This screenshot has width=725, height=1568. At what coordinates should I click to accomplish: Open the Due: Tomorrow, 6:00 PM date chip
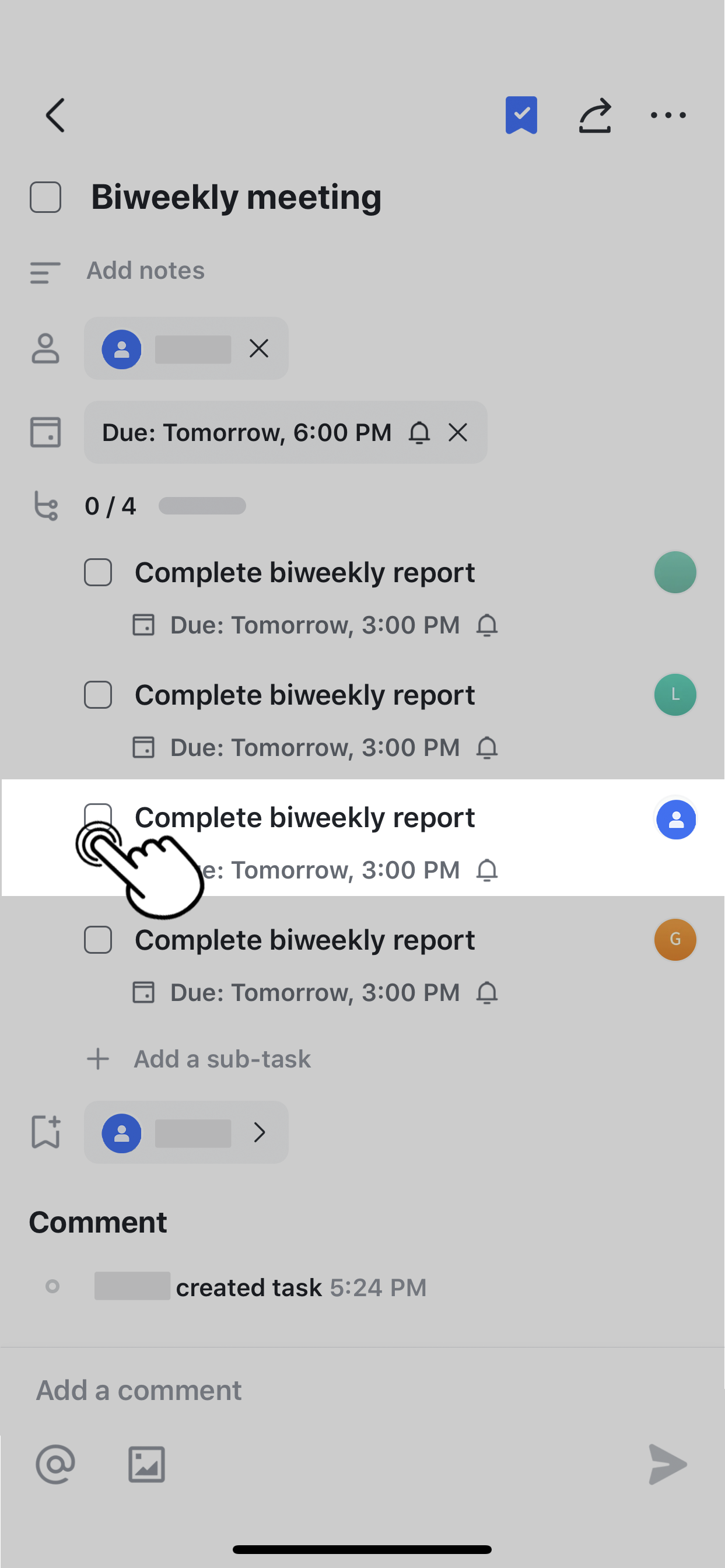[247, 433]
